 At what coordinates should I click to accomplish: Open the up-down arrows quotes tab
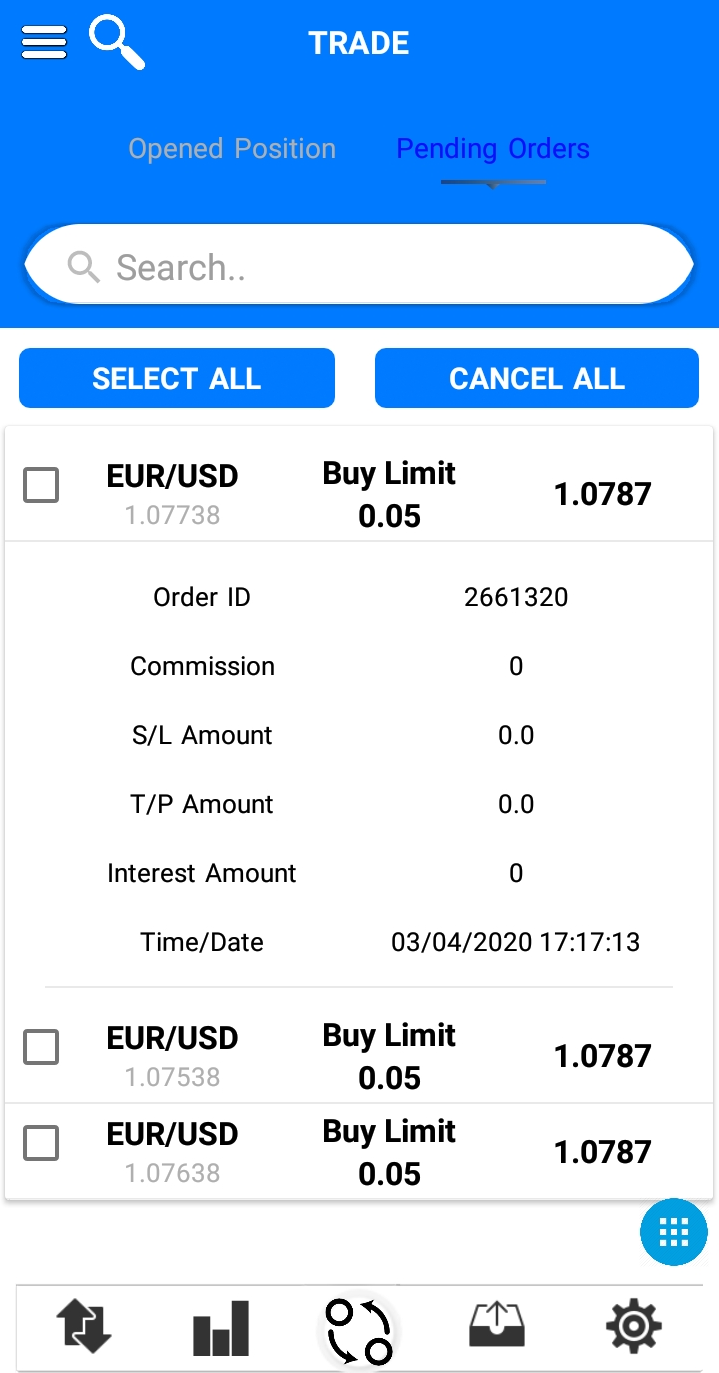[x=84, y=1326]
